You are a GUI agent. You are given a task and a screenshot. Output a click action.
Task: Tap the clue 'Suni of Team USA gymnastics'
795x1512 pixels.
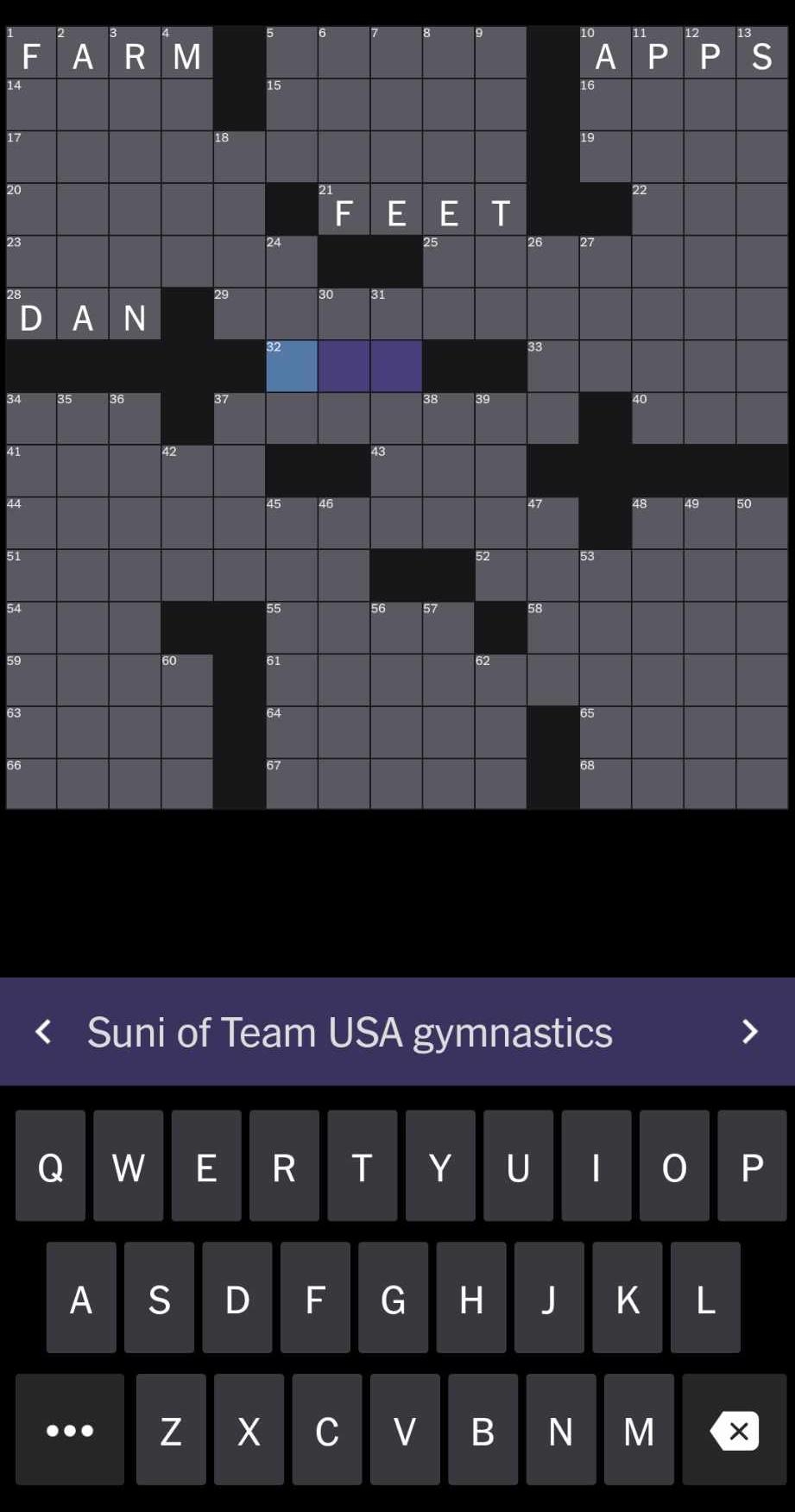pyautogui.click(x=349, y=1031)
